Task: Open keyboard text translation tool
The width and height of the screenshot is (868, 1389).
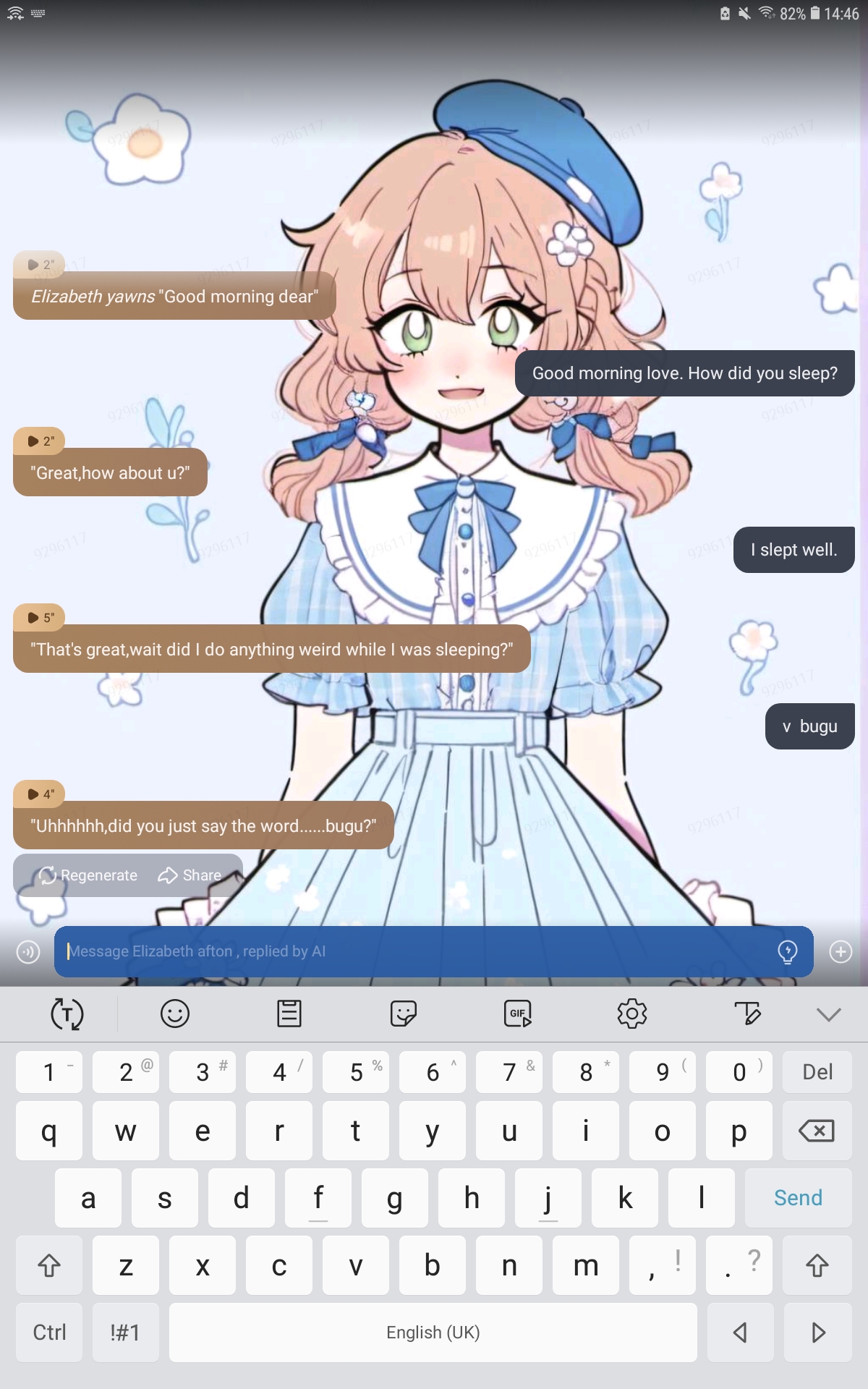Action: click(x=67, y=1014)
